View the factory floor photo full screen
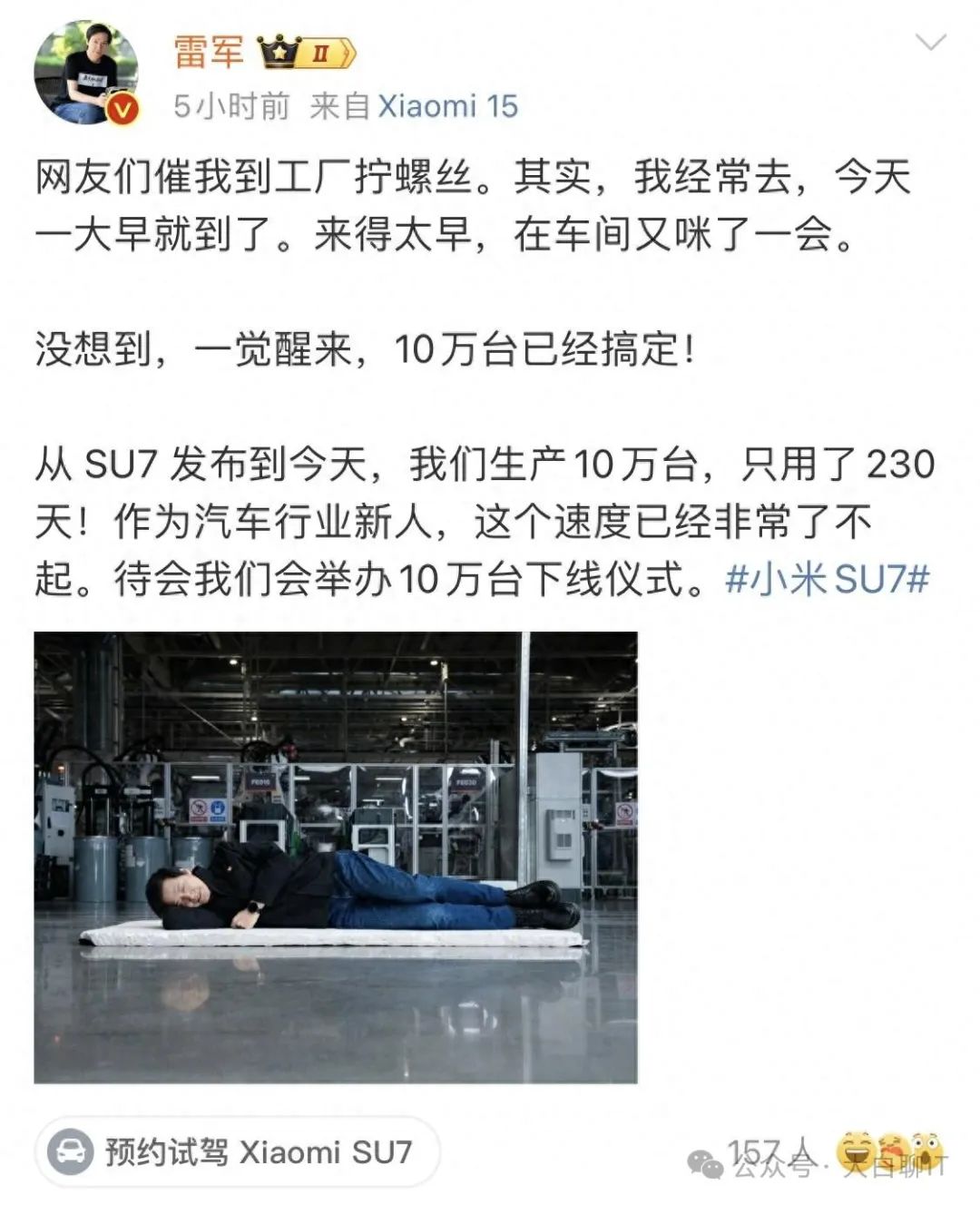 pos(336,857)
